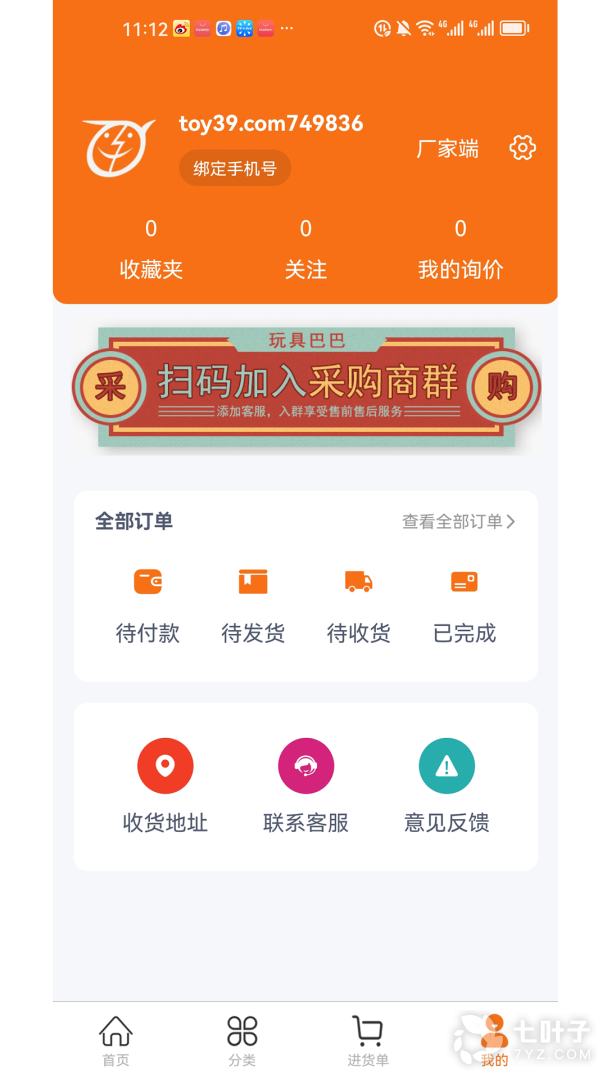The image size is (607, 1080).
Task: Open the profile avatar
Action: click(119, 147)
